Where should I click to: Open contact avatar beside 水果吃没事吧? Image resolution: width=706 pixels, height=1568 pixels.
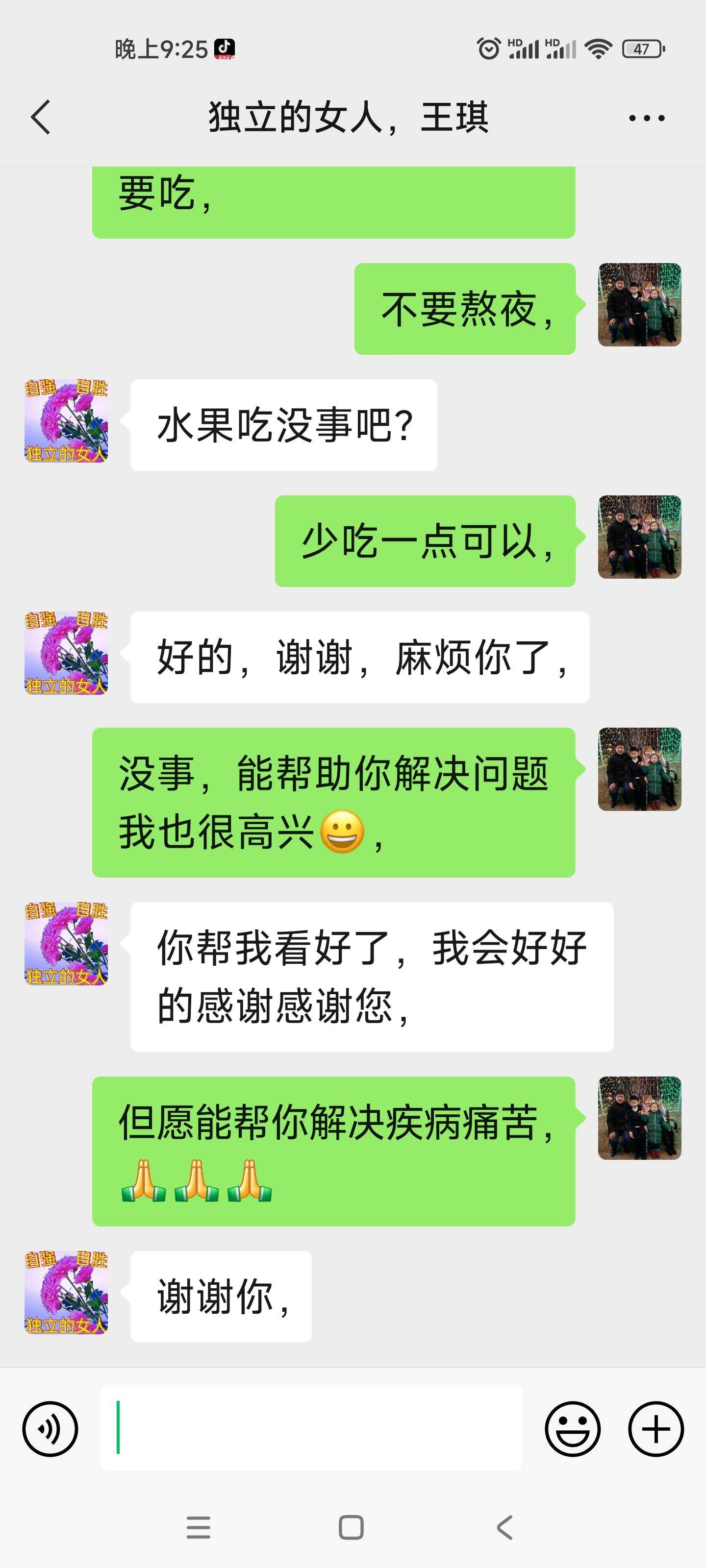click(66, 420)
